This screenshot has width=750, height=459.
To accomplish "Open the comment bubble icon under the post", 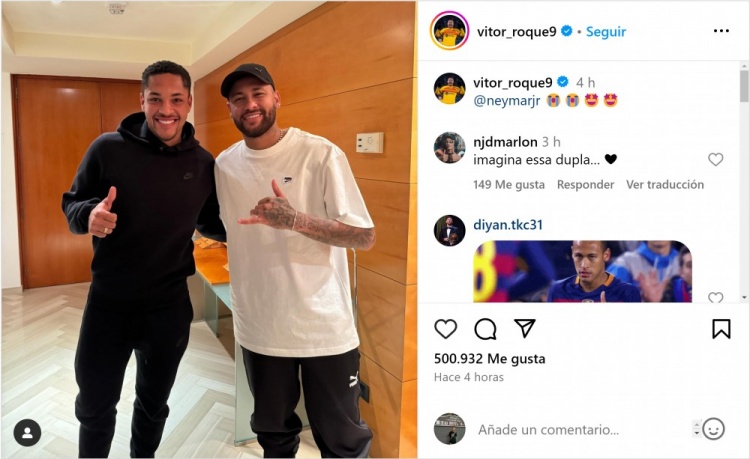I will pos(485,329).
